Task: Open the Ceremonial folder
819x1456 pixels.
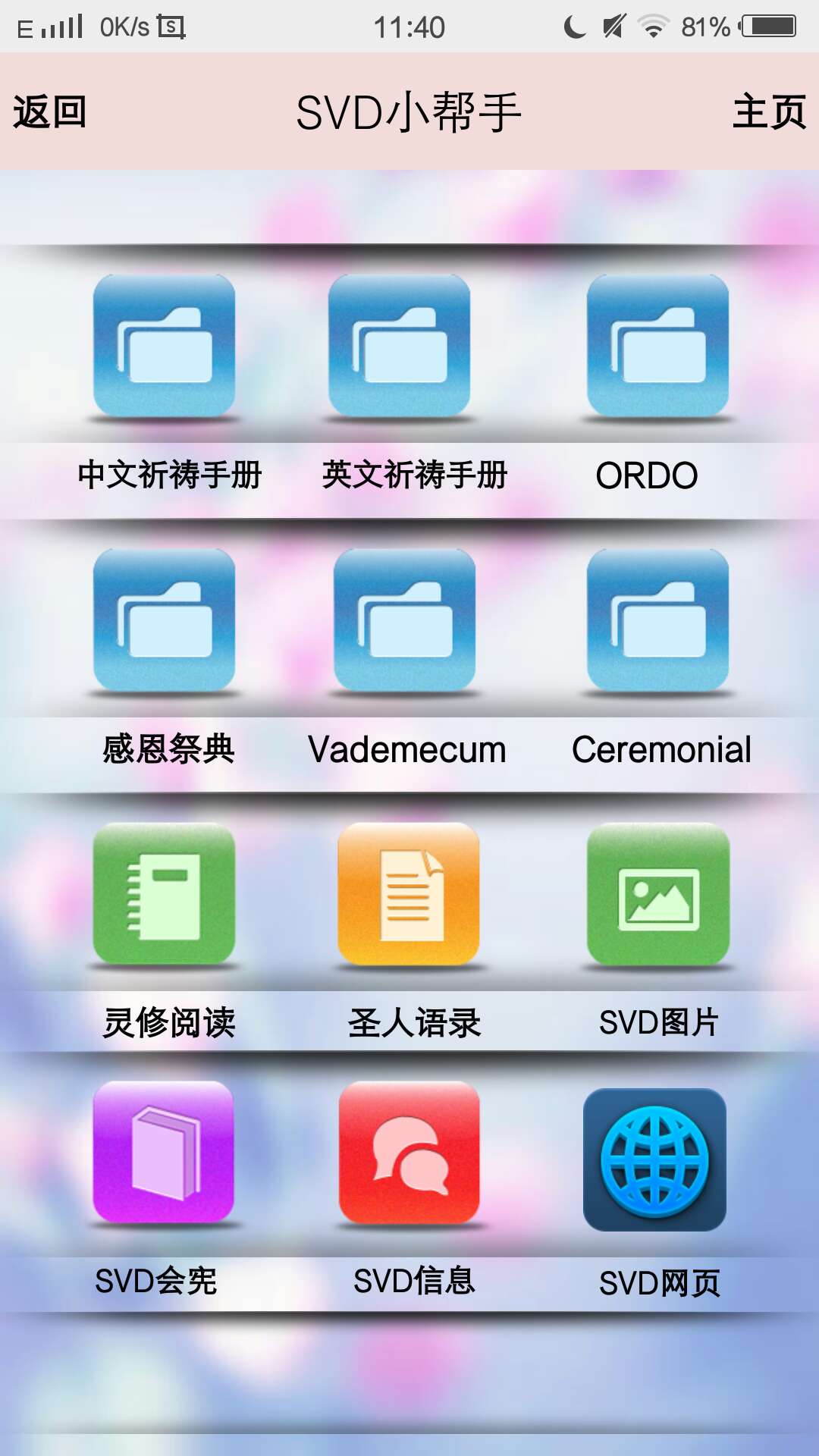Action: click(x=657, y=620)
